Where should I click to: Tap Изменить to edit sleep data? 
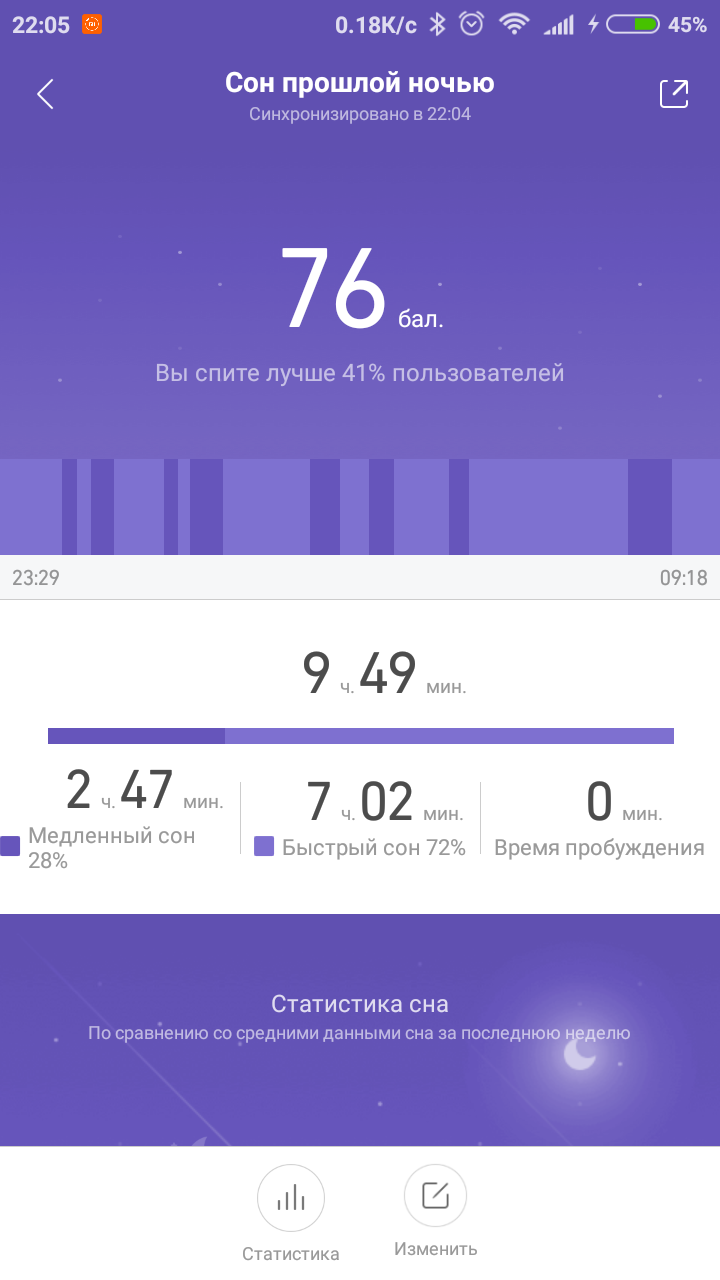[435, 1197]
